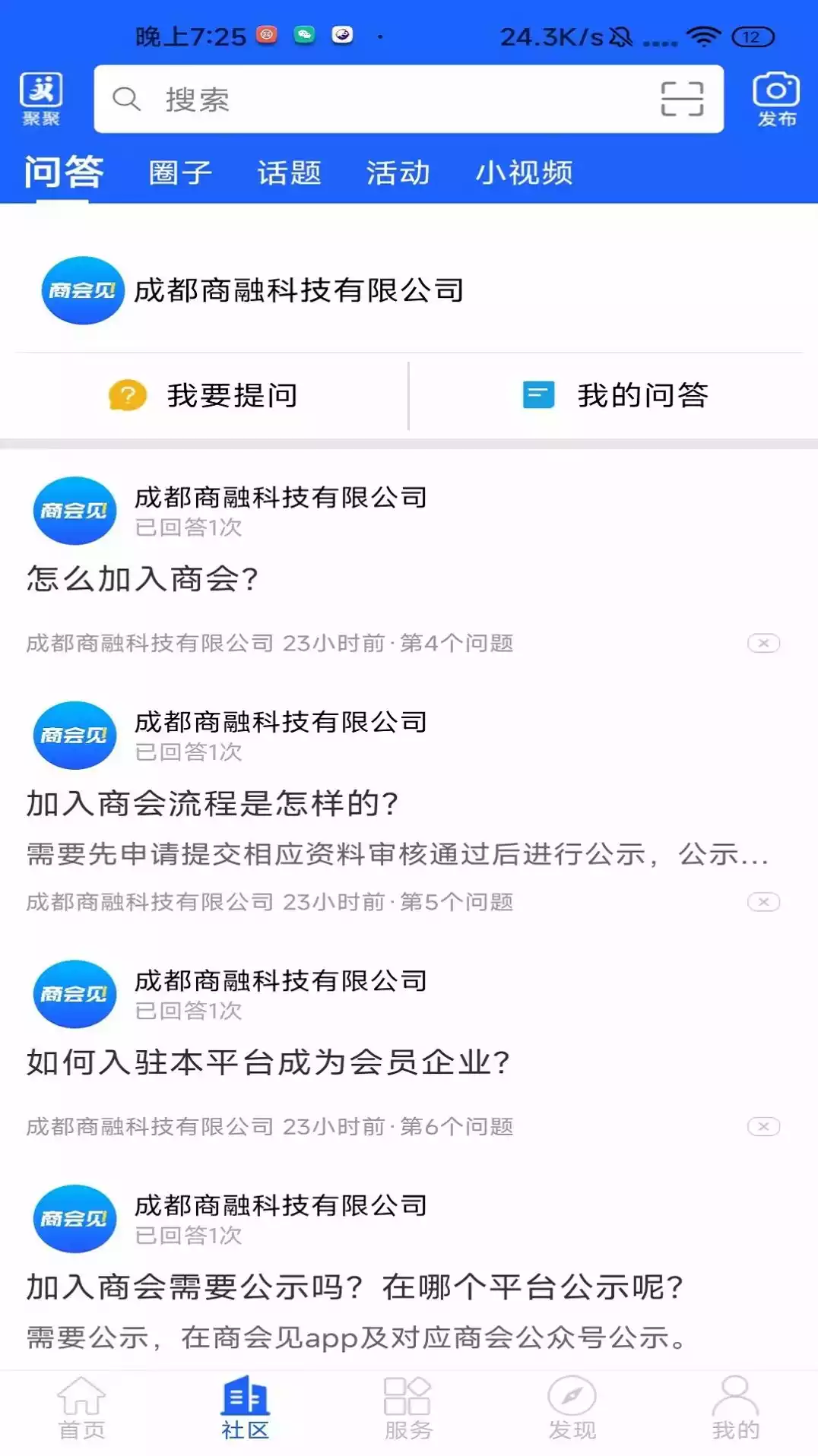
Task: Hide the 加入商会流程 question via its X control
Action: (765, 902)
